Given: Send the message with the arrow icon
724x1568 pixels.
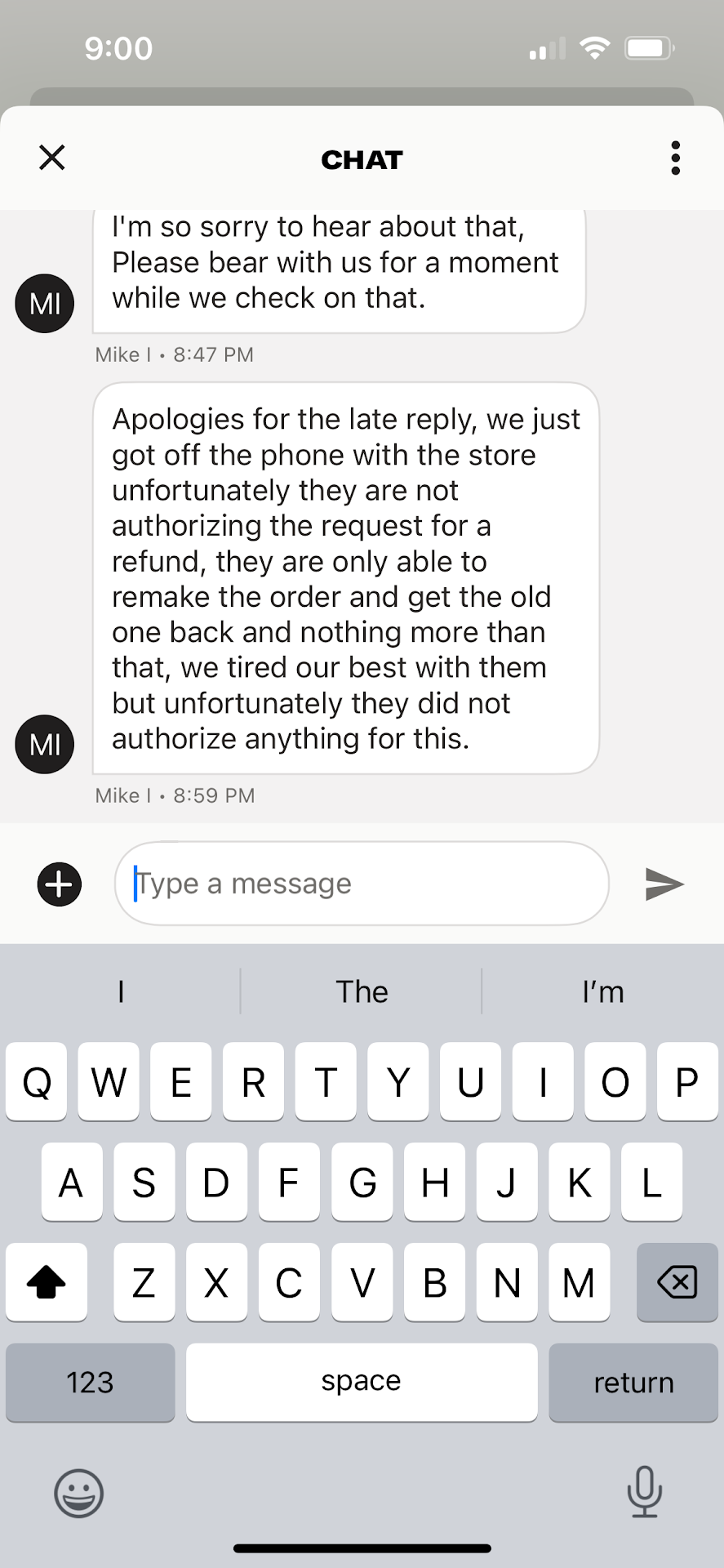Looking at the screenshot, I should click(x=664, y=884).
